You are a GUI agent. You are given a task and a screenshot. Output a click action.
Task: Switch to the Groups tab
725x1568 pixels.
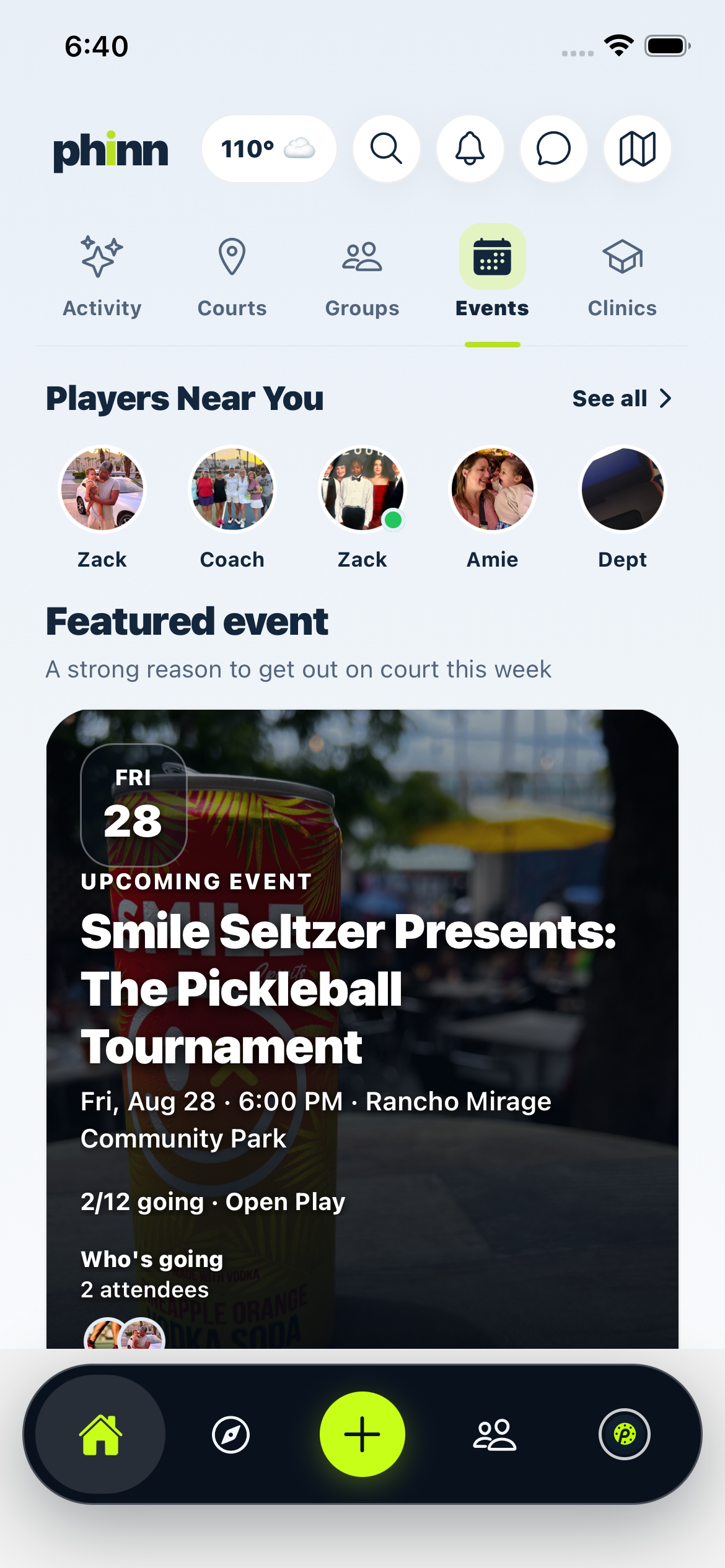[362, 277]
